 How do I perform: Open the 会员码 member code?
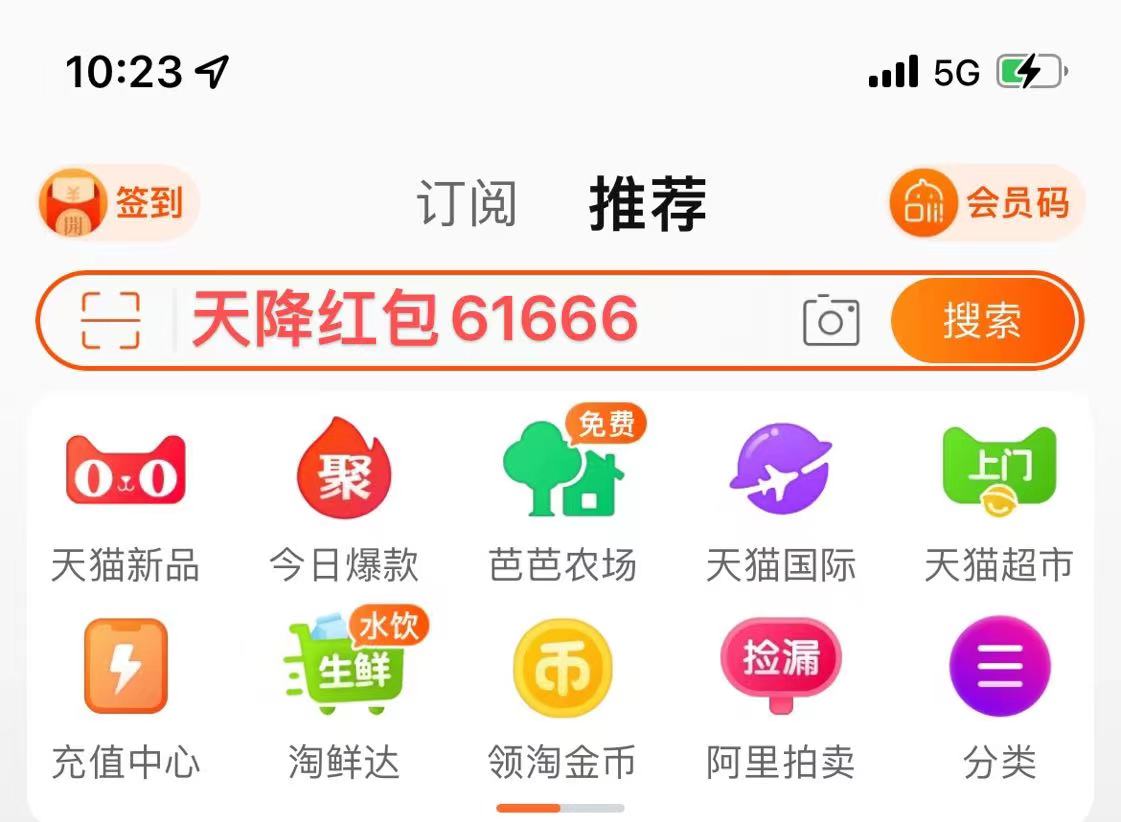point(985,204)
